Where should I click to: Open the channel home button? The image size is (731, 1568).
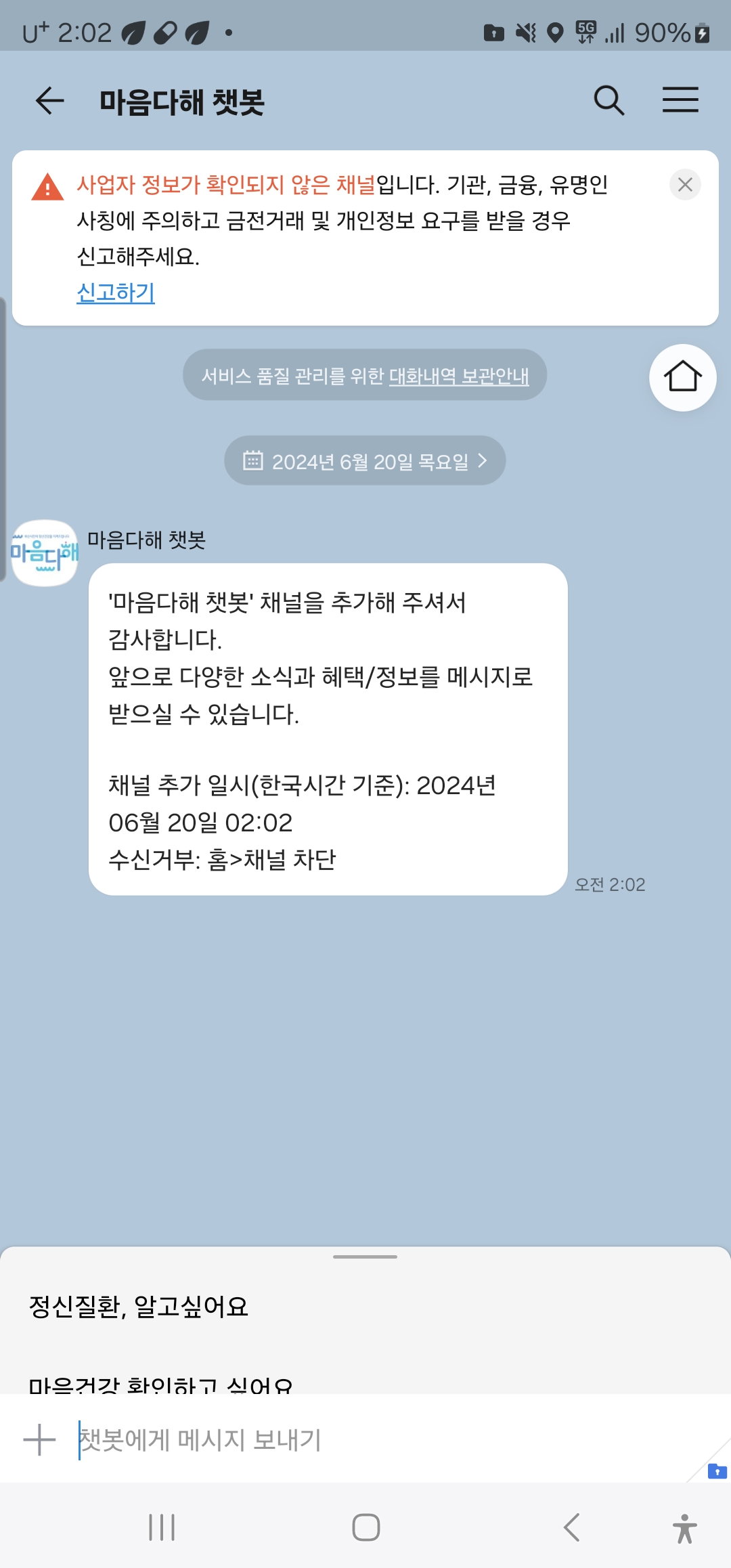point(682,377)
